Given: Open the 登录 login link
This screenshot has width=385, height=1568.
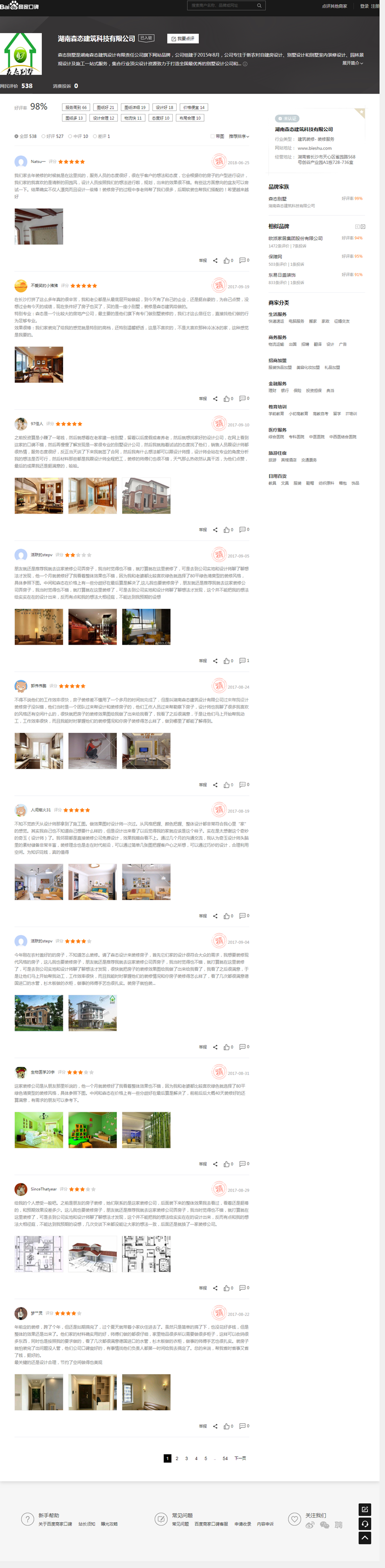Looking at the screenshot, I should [364, 6].
